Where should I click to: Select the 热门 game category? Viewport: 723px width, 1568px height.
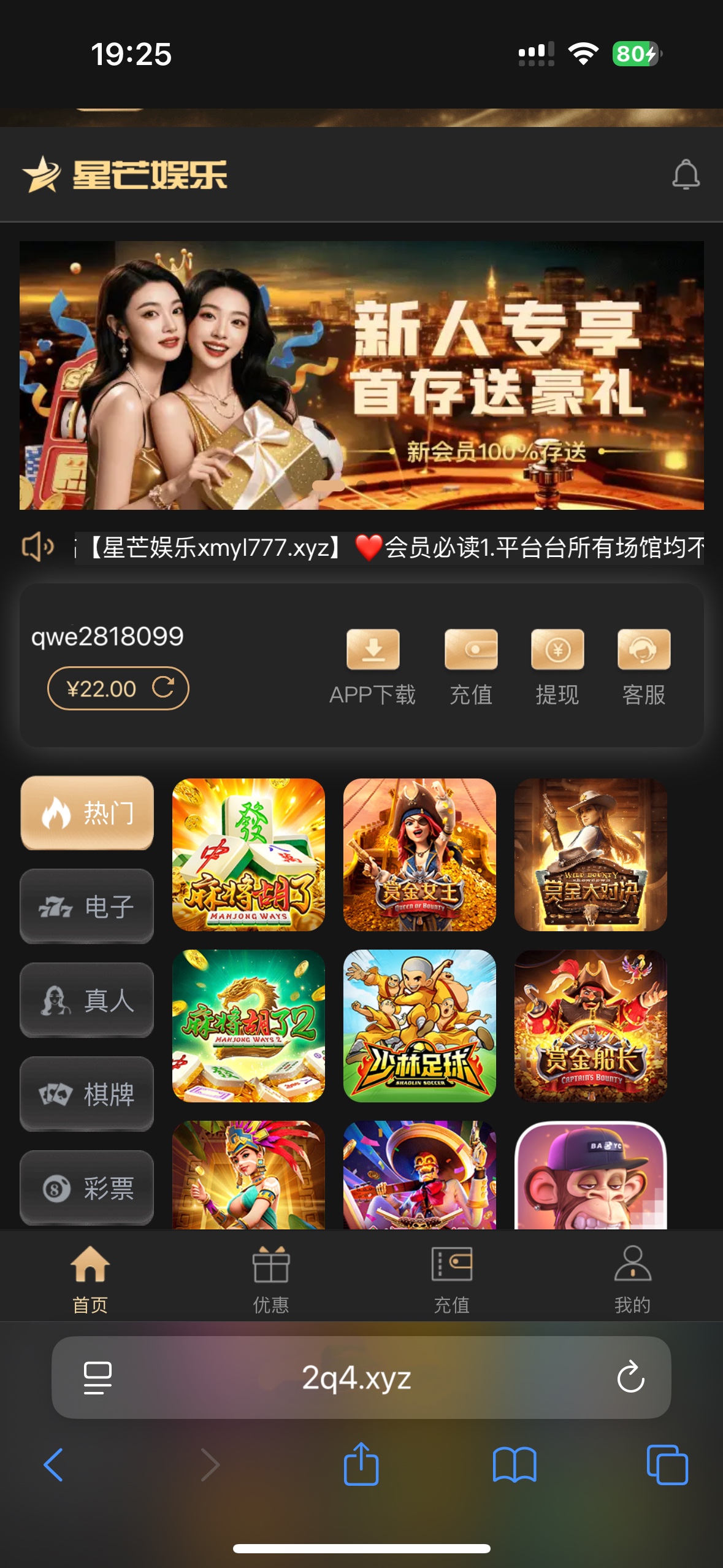87,813
